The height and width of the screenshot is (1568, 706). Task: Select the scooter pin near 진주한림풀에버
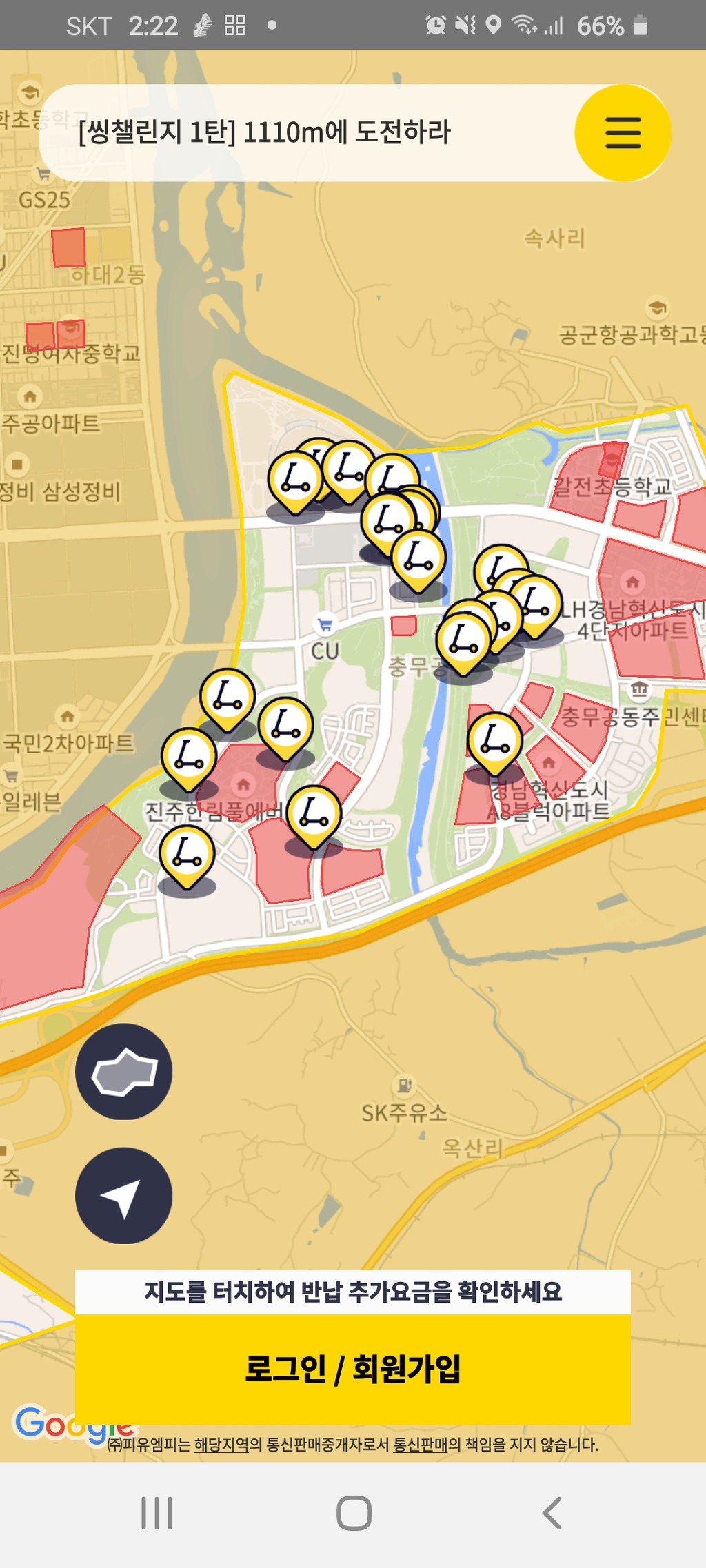[x=188, y=757]
